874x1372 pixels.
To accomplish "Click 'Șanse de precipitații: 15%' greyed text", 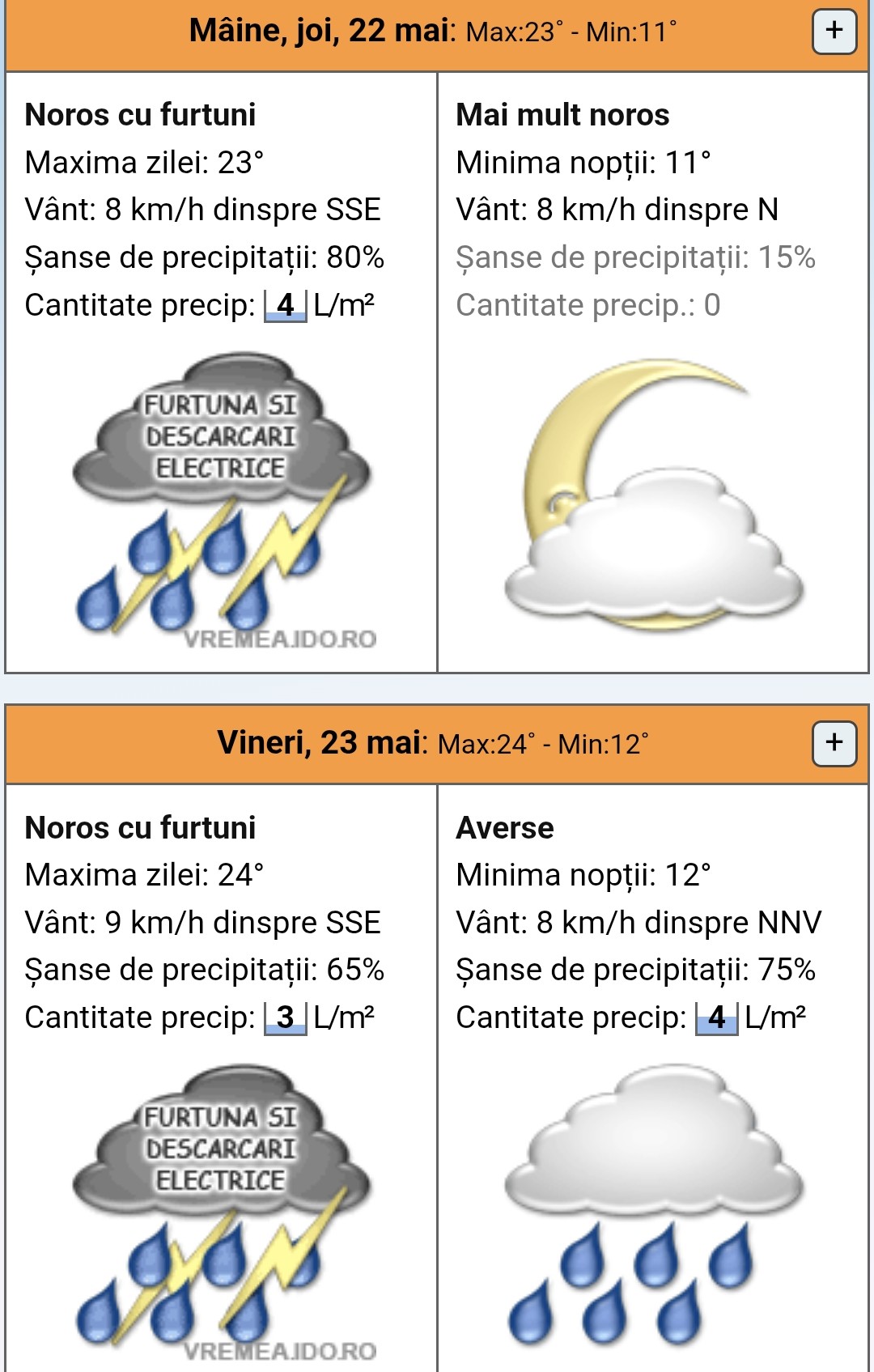I will (x=636, y=258).
